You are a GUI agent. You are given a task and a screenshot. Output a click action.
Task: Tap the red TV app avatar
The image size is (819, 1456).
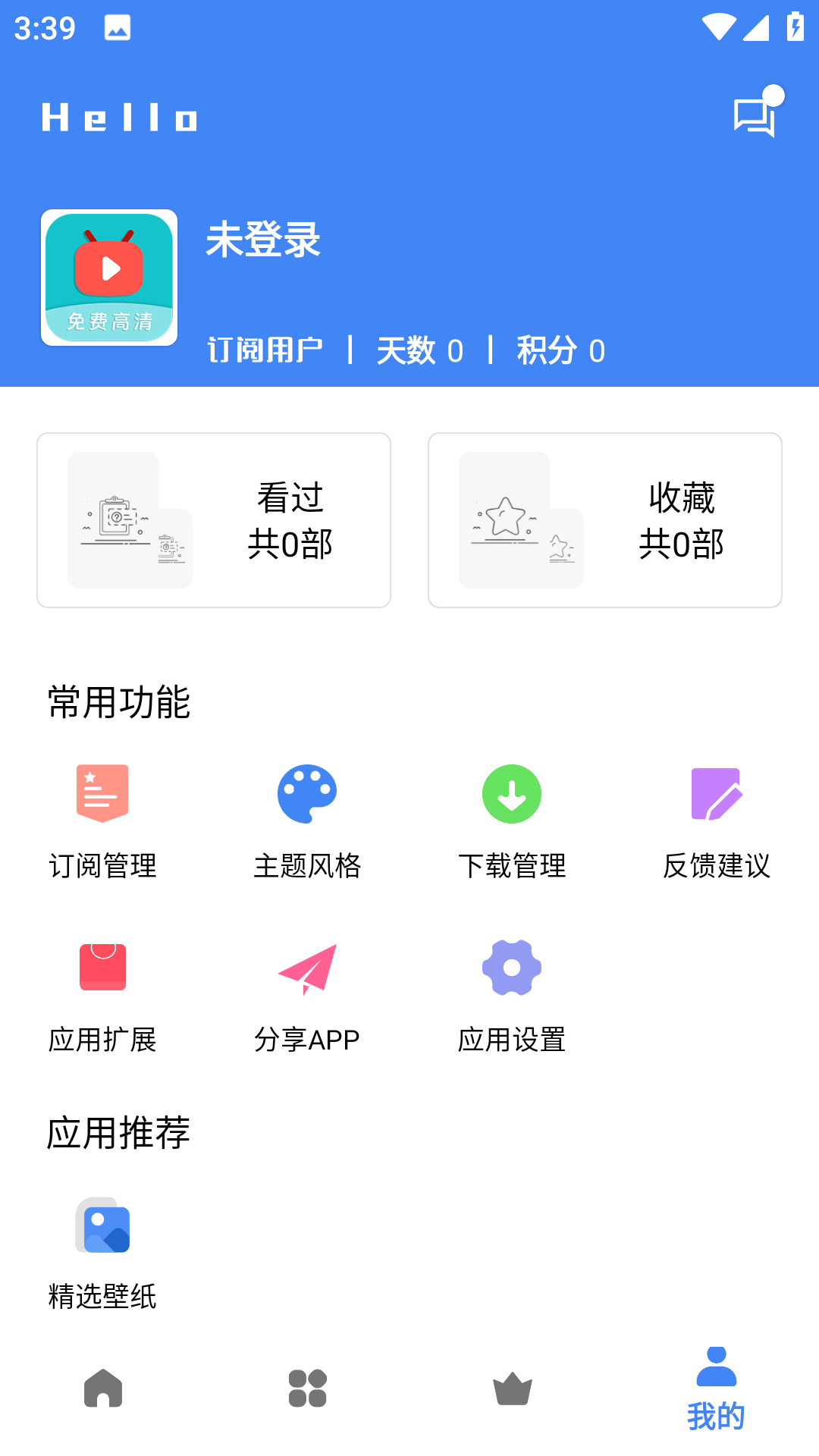(x=109, y=275)
